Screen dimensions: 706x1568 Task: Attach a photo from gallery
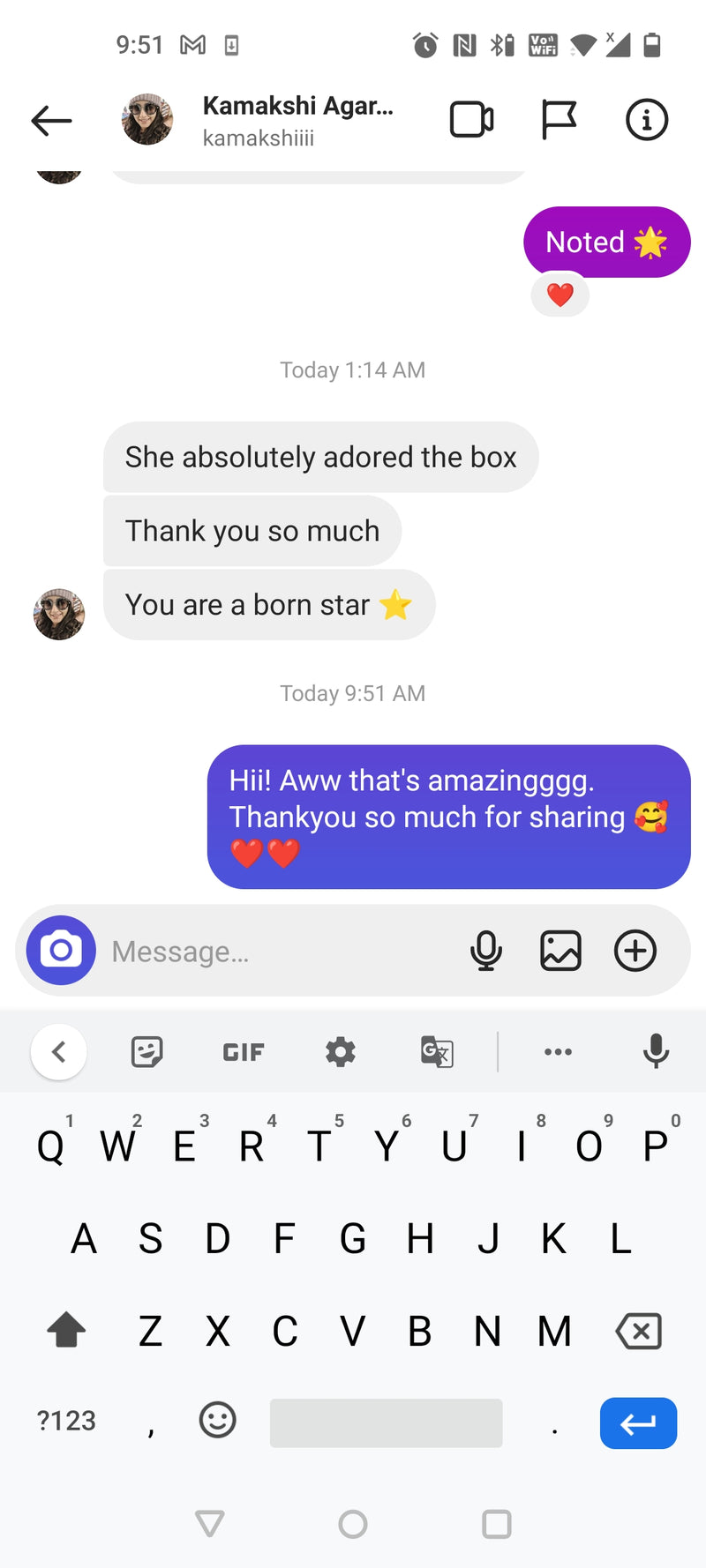[x=560, y=951]
